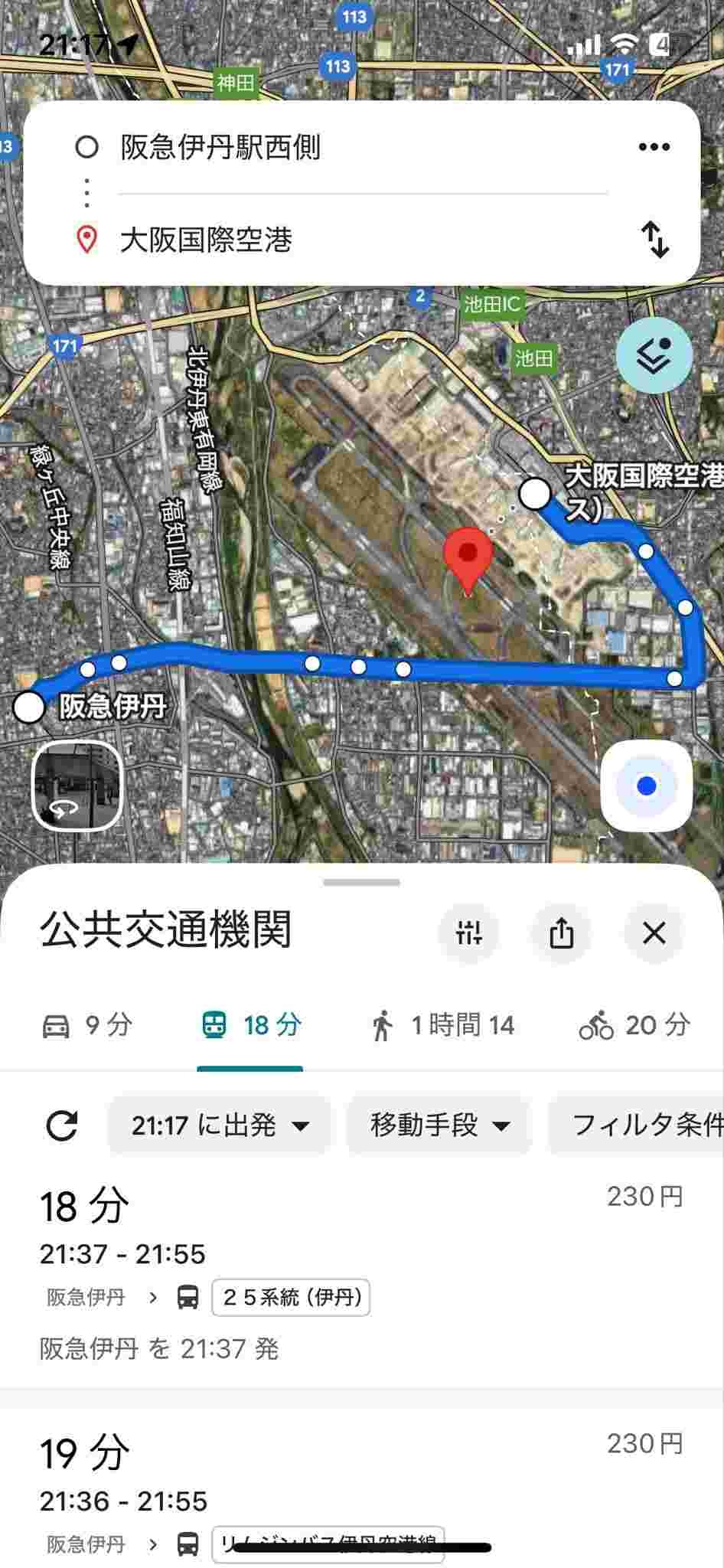Open the 21:17 に出発 departure time dropdown
This screenshot has width=724, height=1568.
click(x=220, y=1125)
